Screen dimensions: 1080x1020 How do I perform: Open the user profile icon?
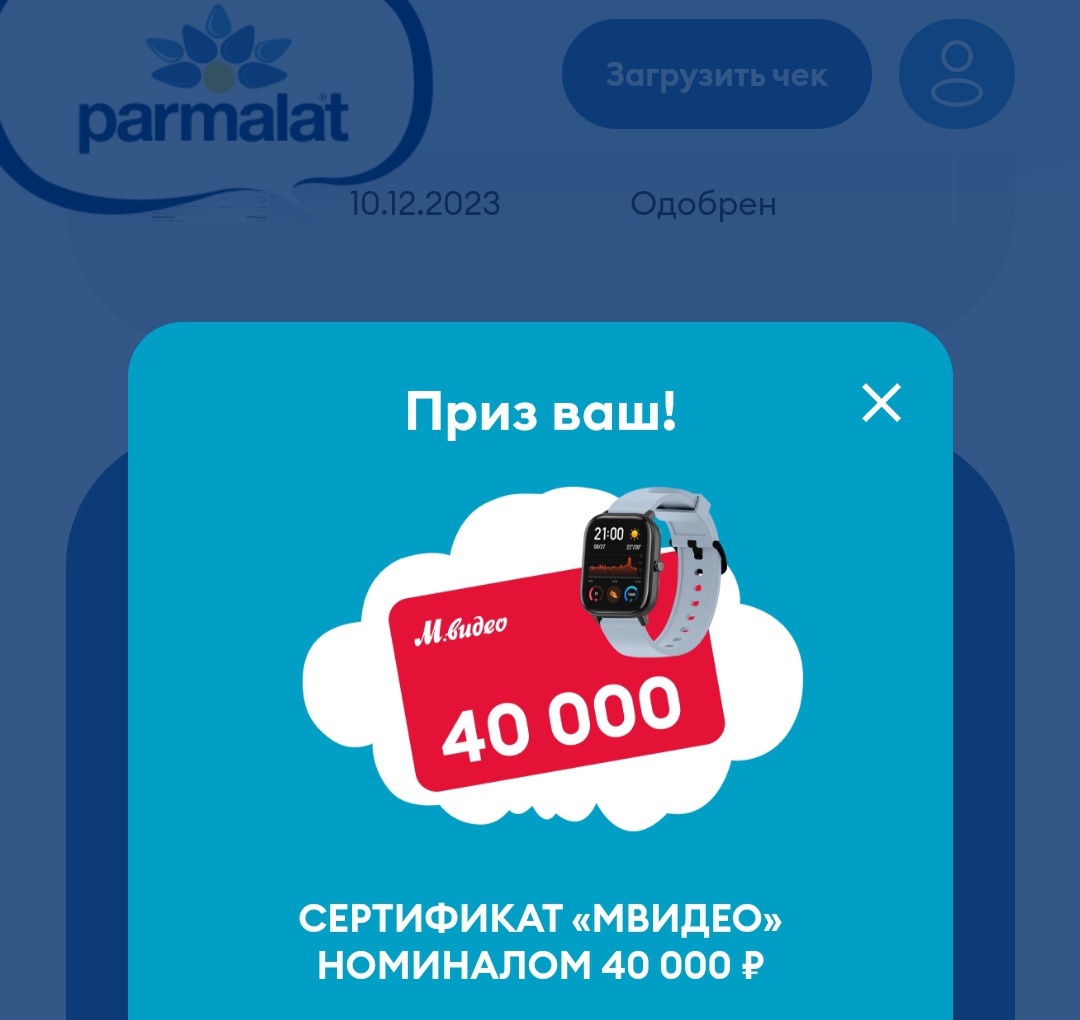pyautogui.click(x=957, y=74)
